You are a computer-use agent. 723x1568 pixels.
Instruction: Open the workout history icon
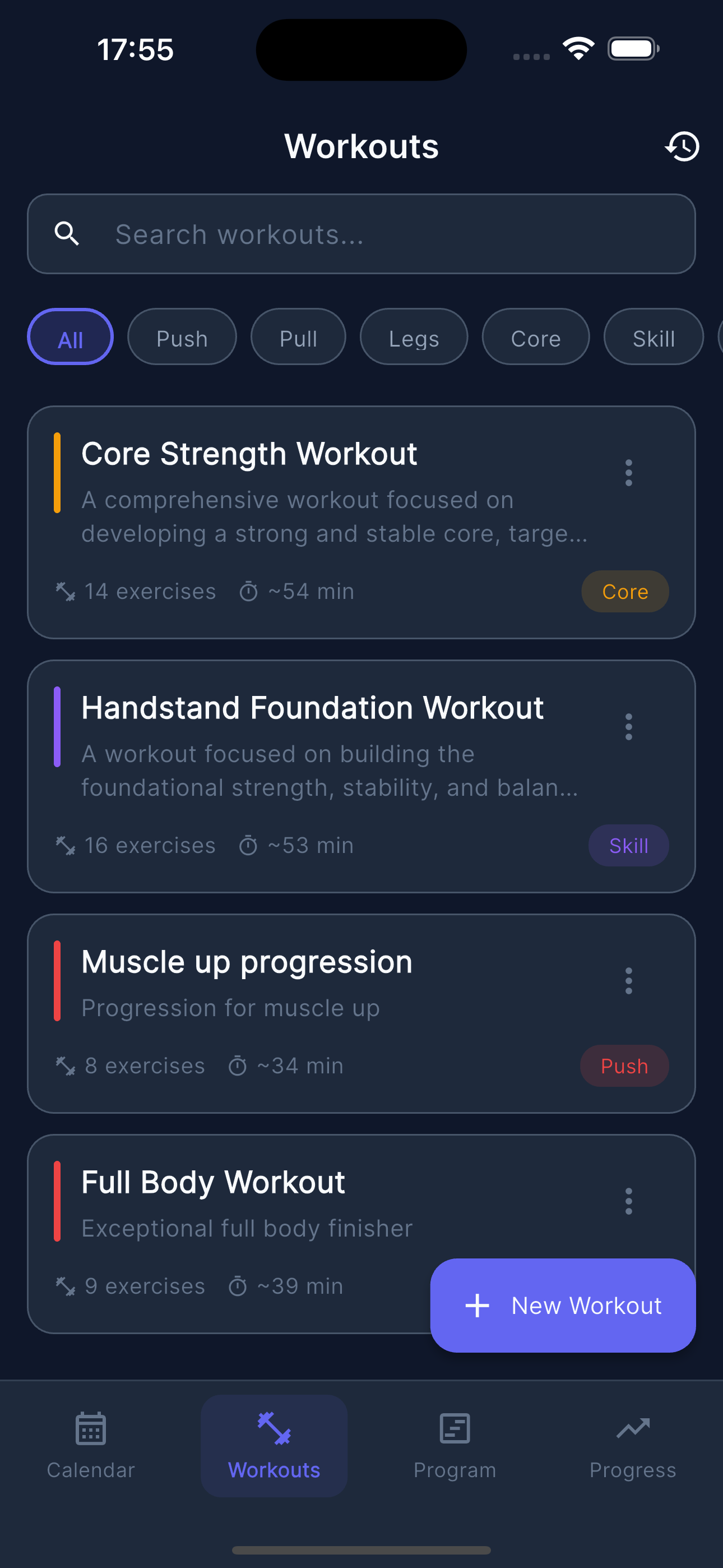[682, 146]
